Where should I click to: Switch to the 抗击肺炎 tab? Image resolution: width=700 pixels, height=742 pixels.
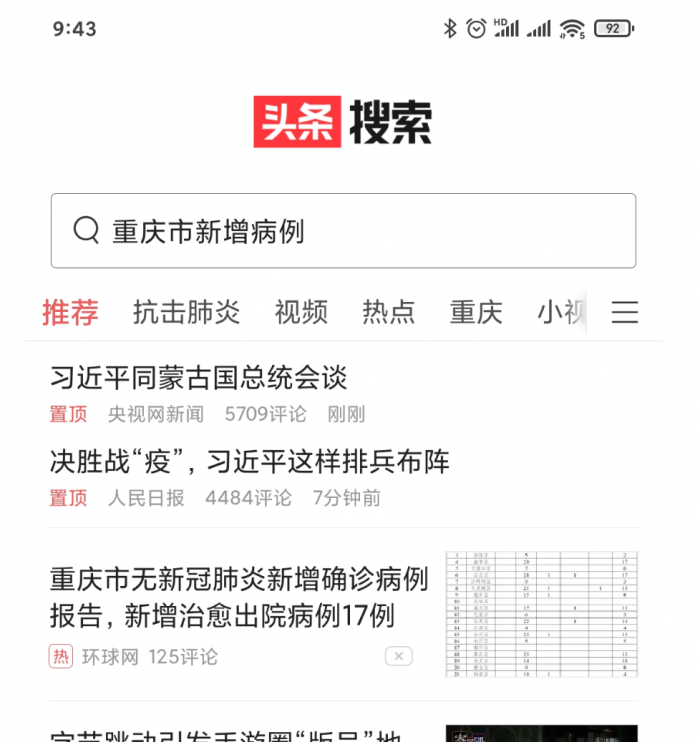click(187, 312)
